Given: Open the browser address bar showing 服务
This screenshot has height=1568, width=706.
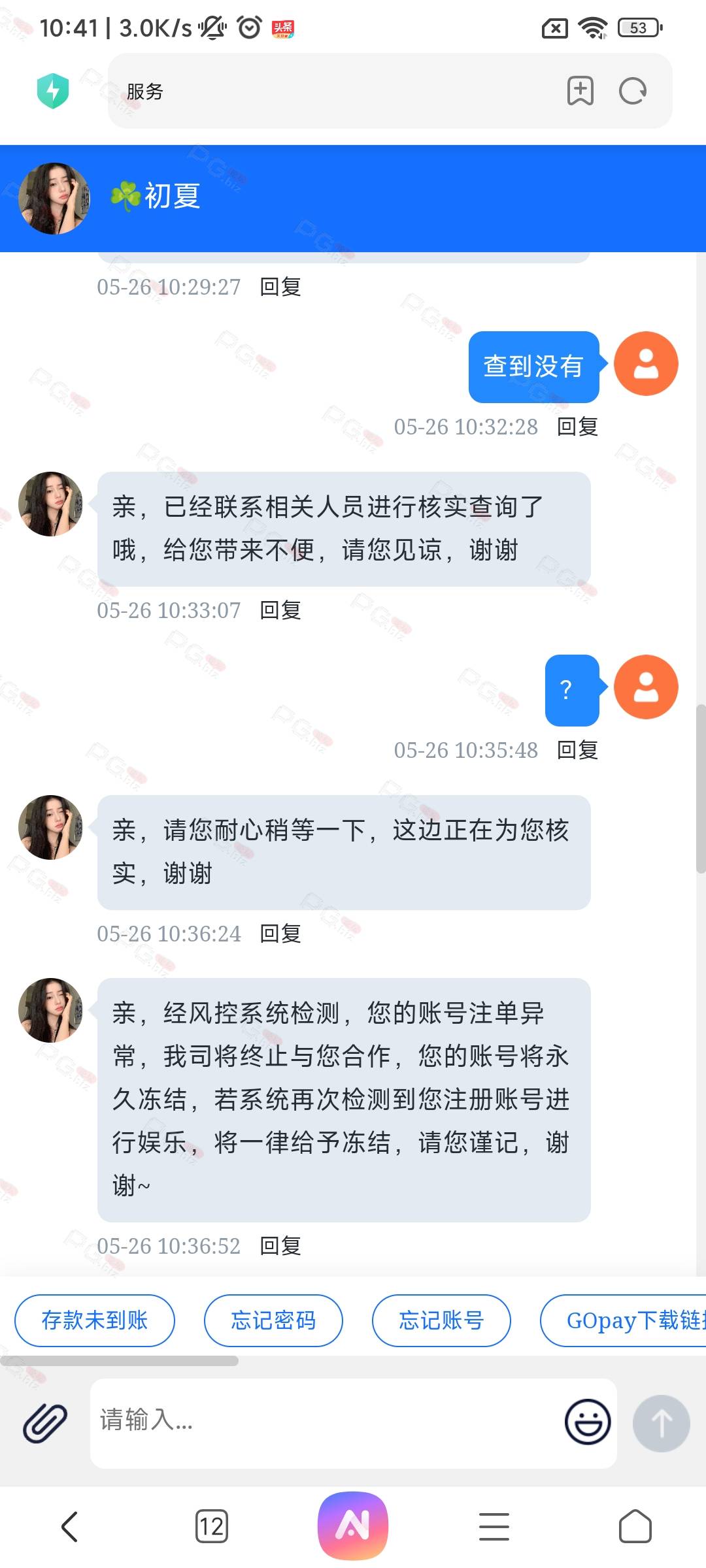Looking at the screenshot, I should tap(340, 91).
